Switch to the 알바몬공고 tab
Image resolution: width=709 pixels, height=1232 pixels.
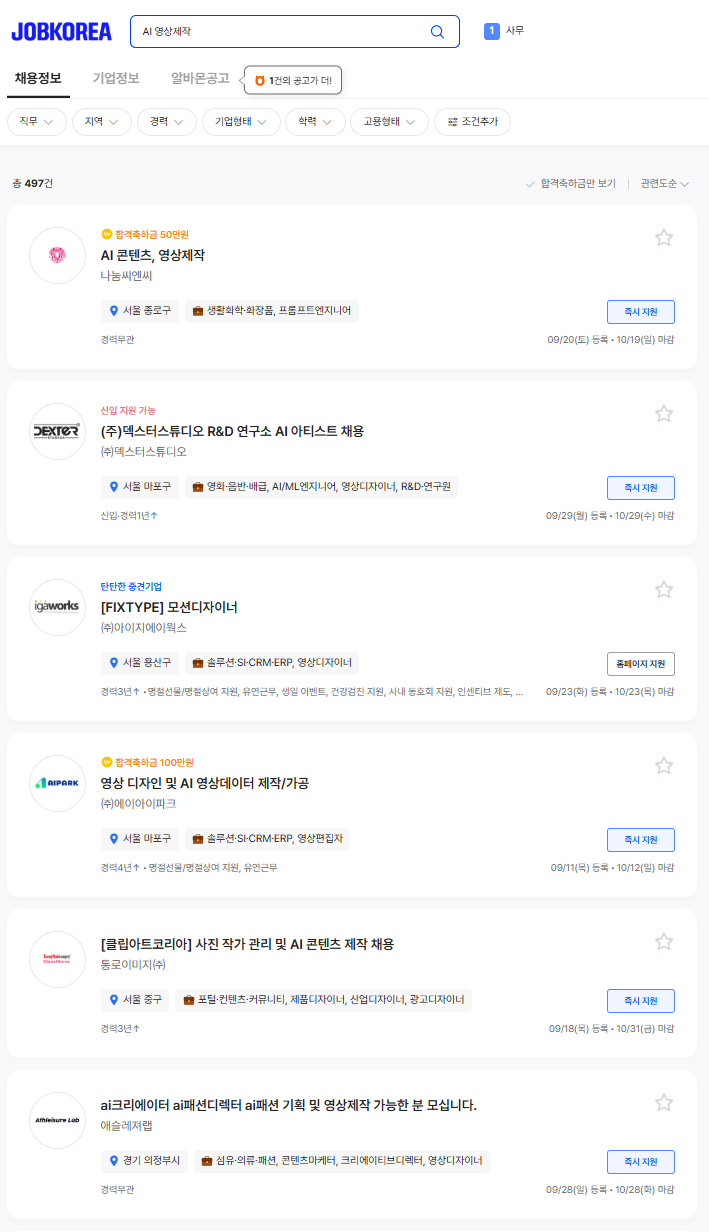click(200, 78)
